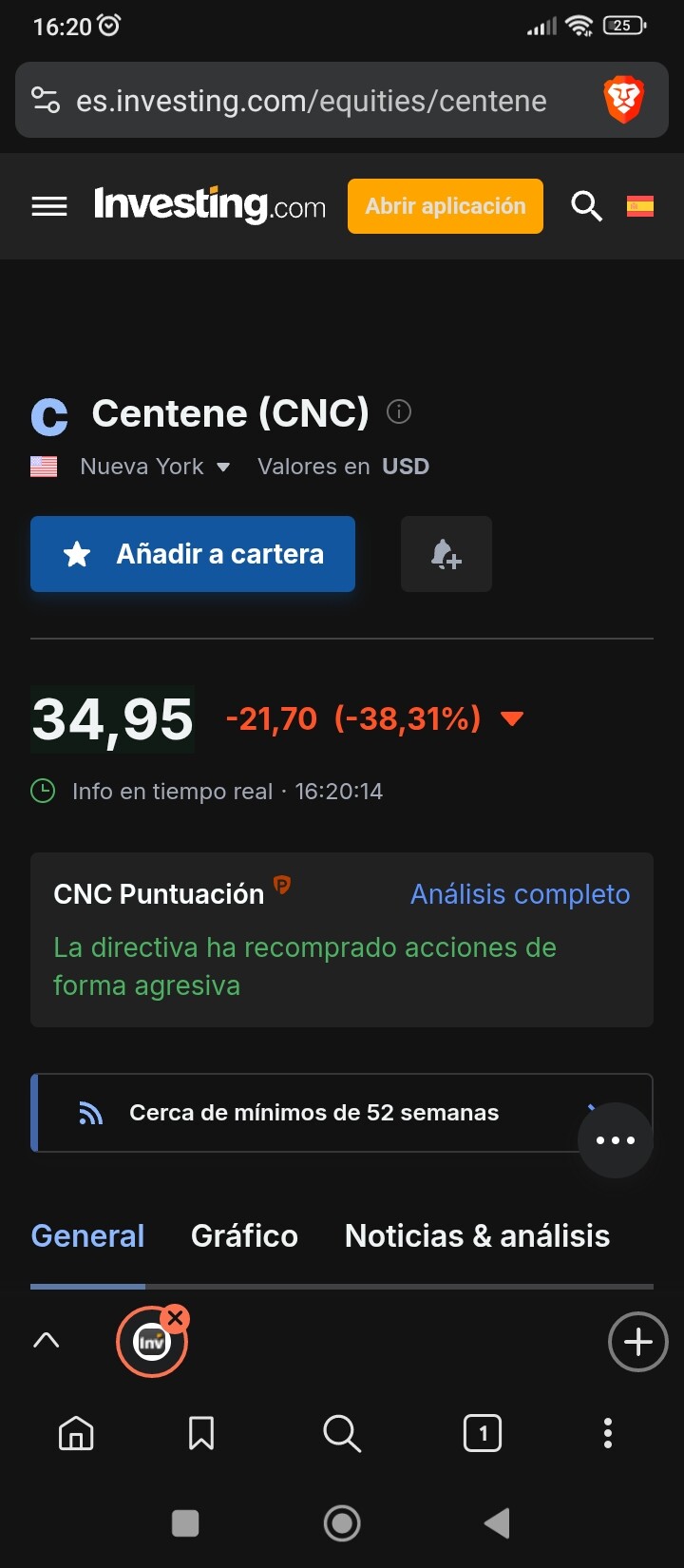Image resolution: width=684 pixels, height=1568 pixels.
Task: Open the browser tab switcher
Action: pos(483,1433)
